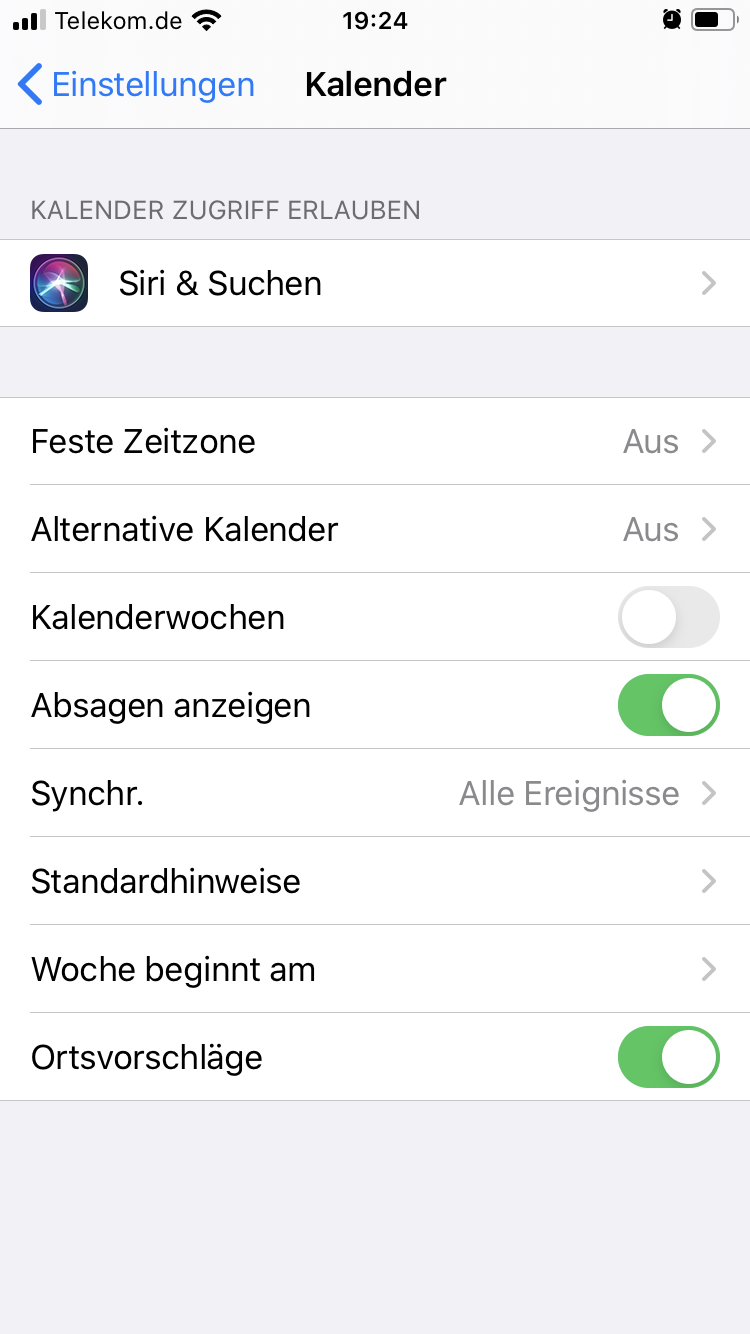Disable the Ortsvorschläge switch
The width and height of the screenshot is (750, 1334).
(x=668, y=1058)
